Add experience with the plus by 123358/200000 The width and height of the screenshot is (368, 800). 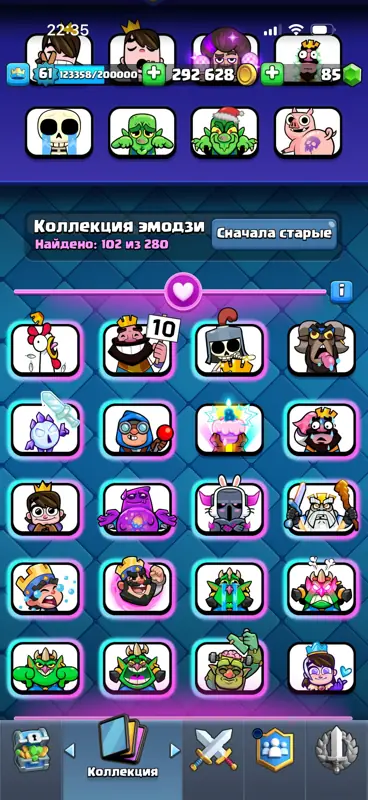tap(153, 74)
